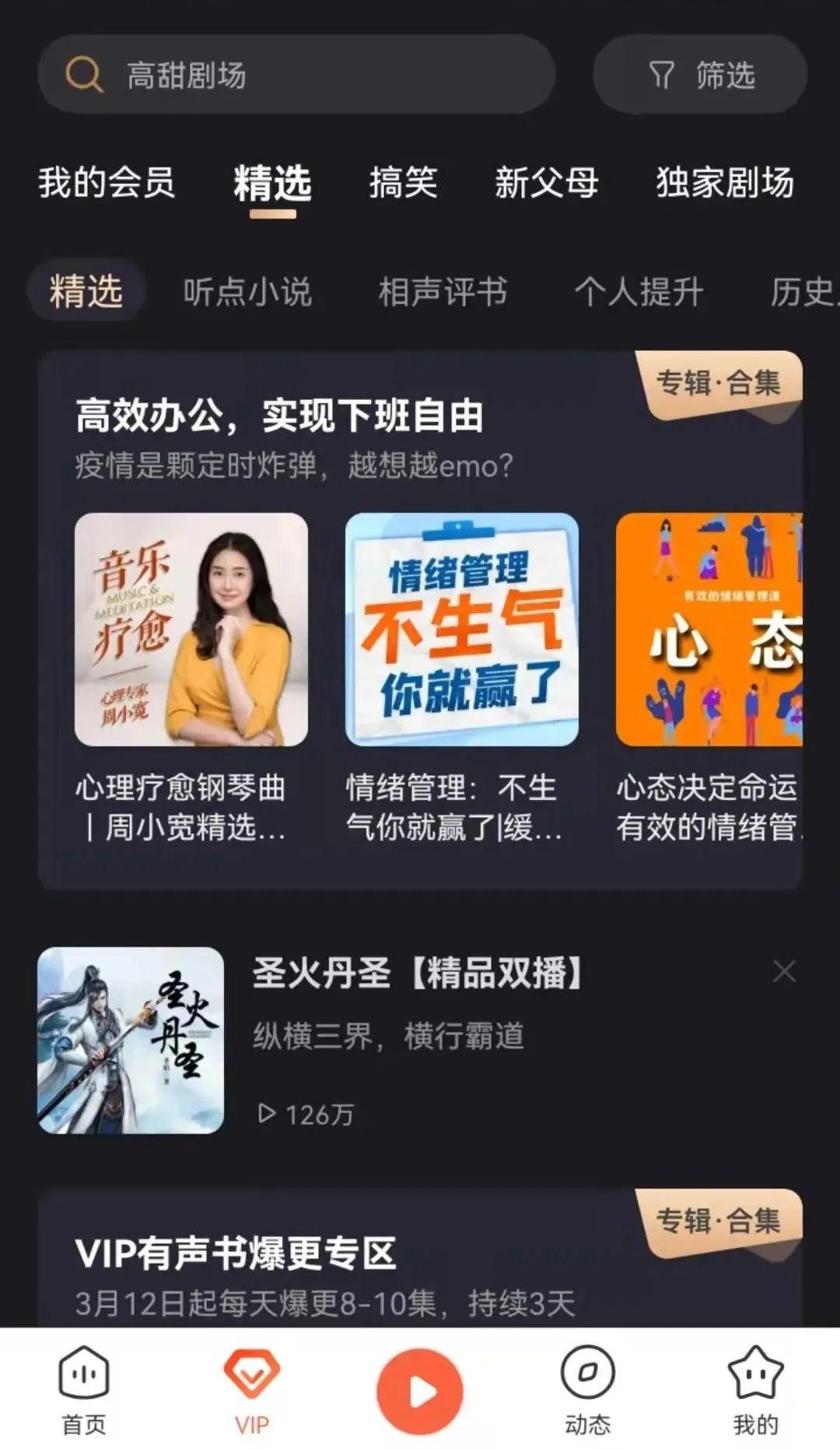
Task: Open the 我的 profile tab
Action: [x=755, y=1390]
